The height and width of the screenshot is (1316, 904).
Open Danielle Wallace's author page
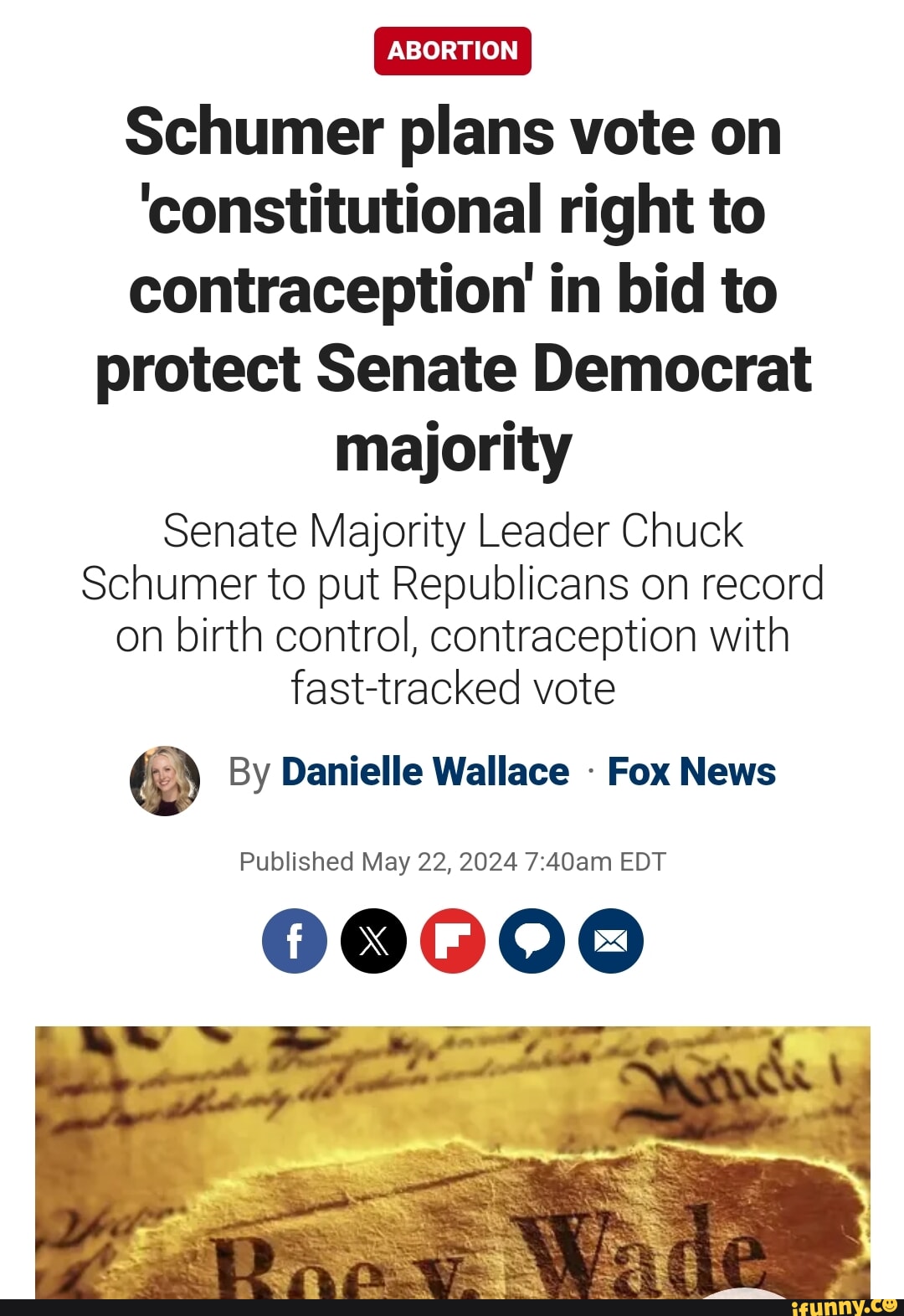click(x=424, y=771)
